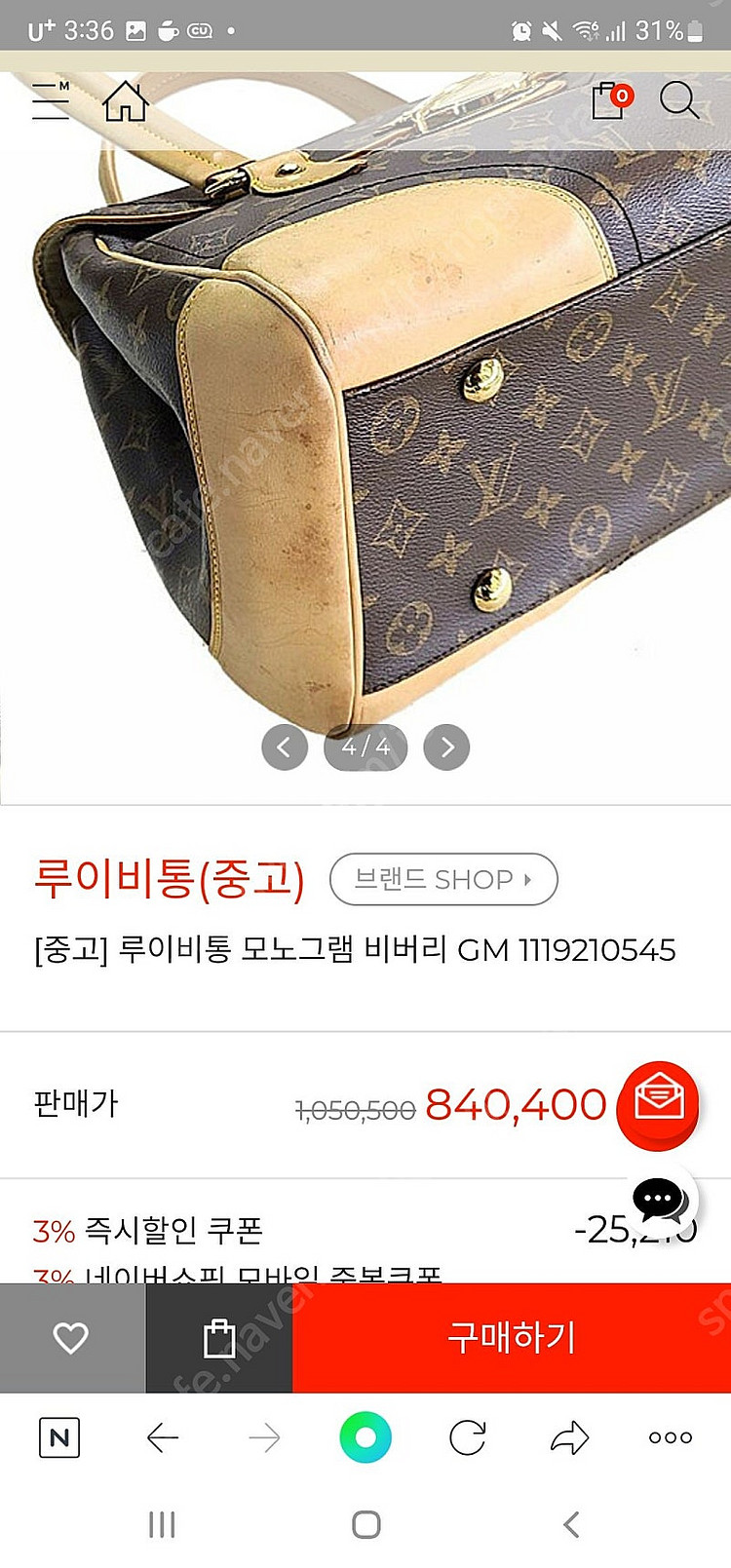Open the search icon
Image resolution: width=731 pixels, height=1568 pixels.
tap(679, 100)
